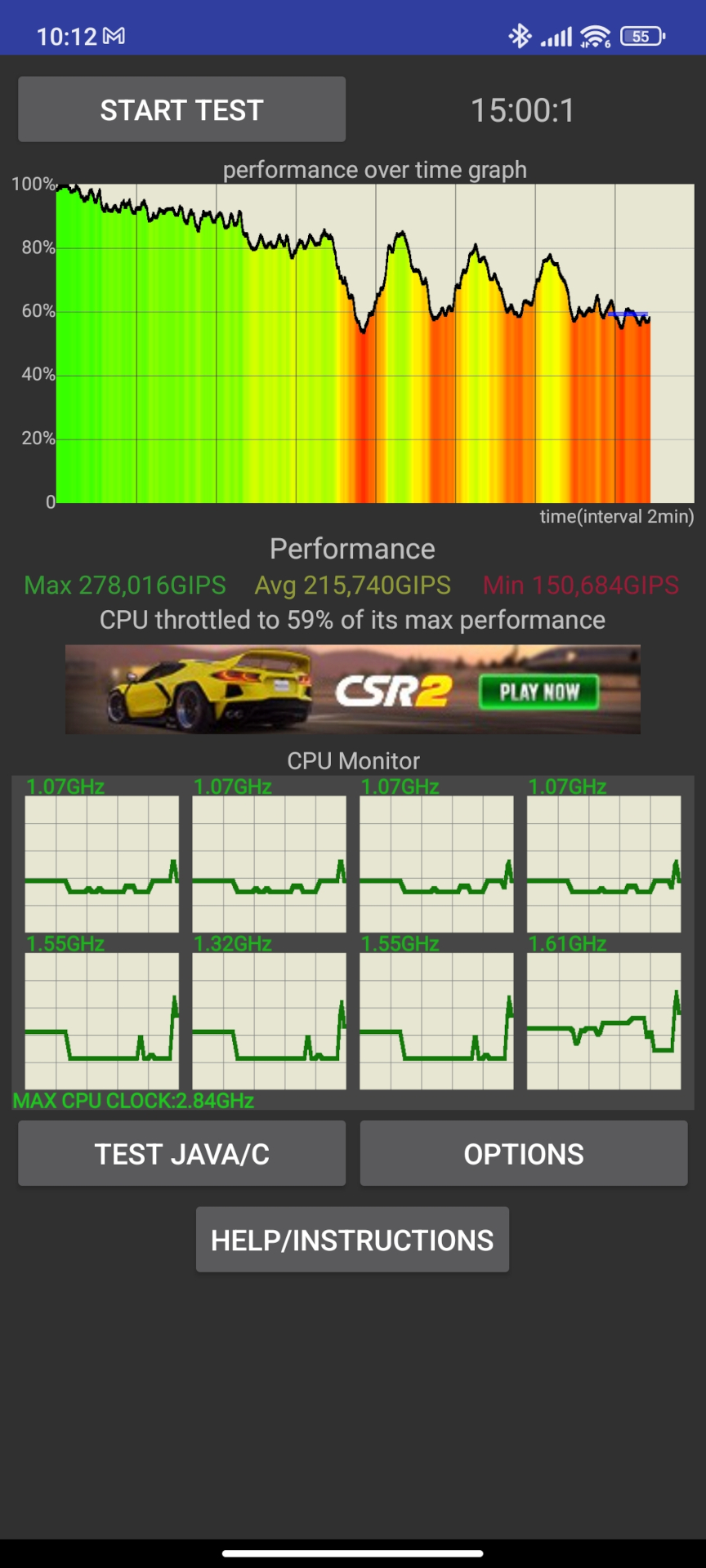
Task: Tap the START TEST button
Action: pos(181,109)
